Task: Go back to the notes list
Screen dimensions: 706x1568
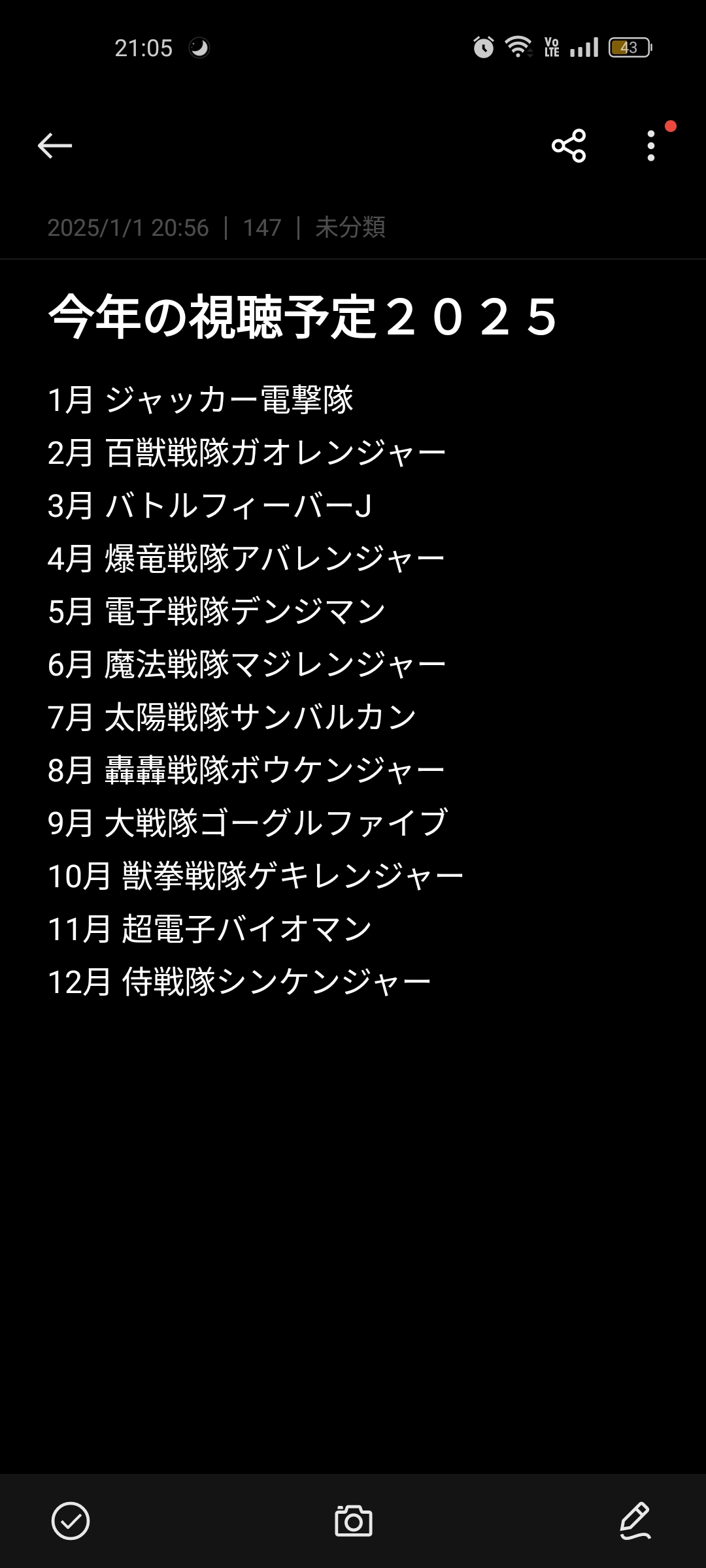Action: (x=55, y=145)
